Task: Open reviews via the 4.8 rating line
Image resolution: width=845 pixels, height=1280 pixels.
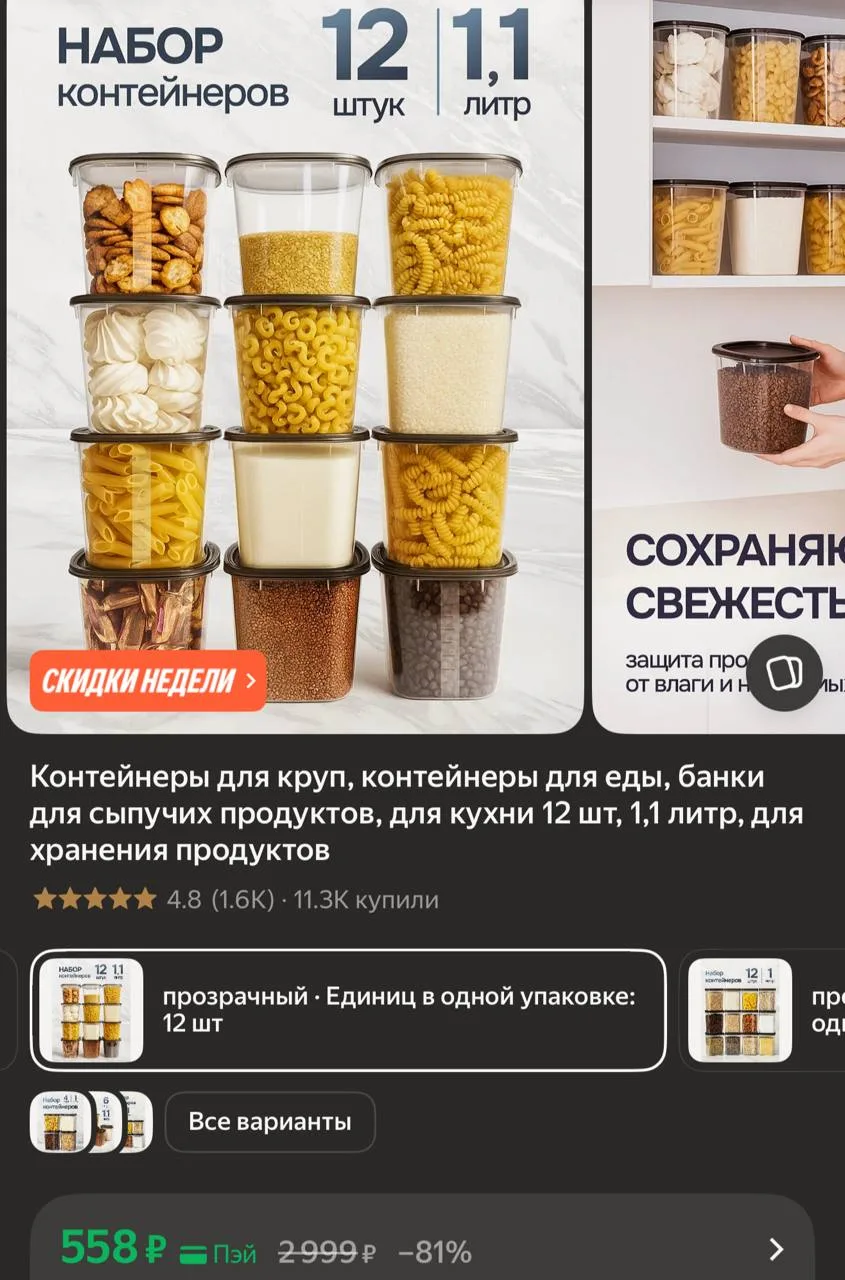Action: (236, 899)
